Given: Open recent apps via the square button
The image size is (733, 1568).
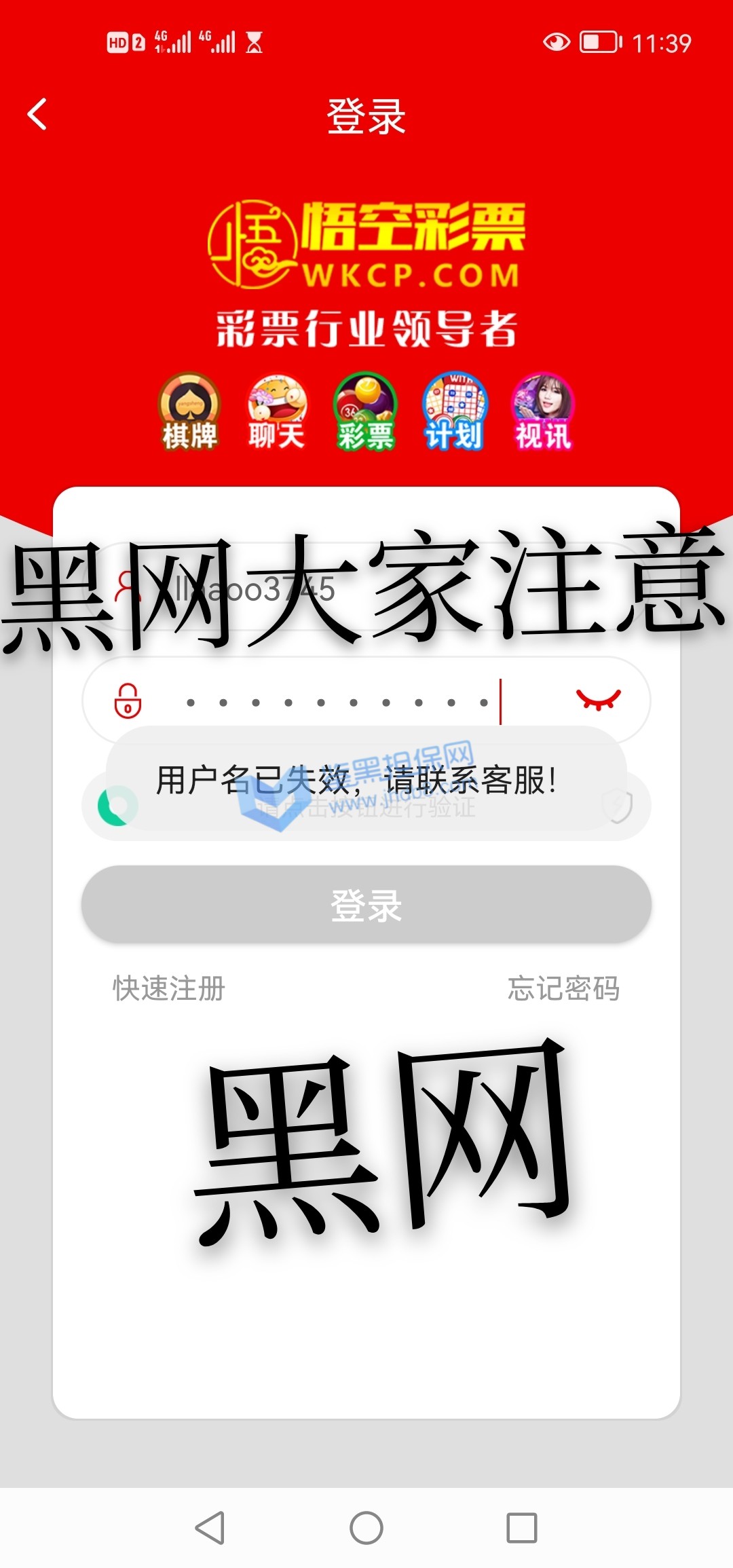Looking at the screenshot, I should coord(522,1528).
